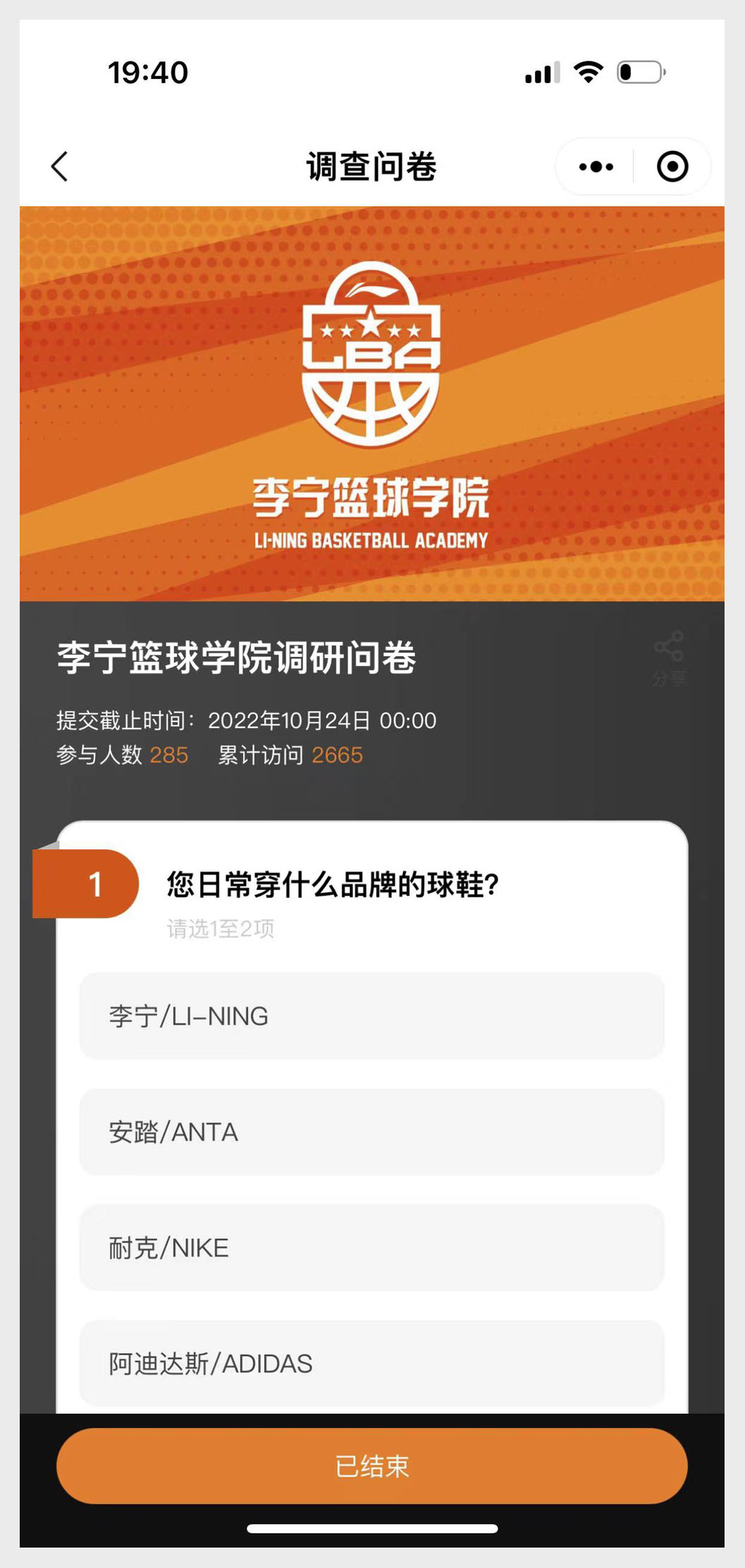Go back using the top-left arrow

click(60, 167)
